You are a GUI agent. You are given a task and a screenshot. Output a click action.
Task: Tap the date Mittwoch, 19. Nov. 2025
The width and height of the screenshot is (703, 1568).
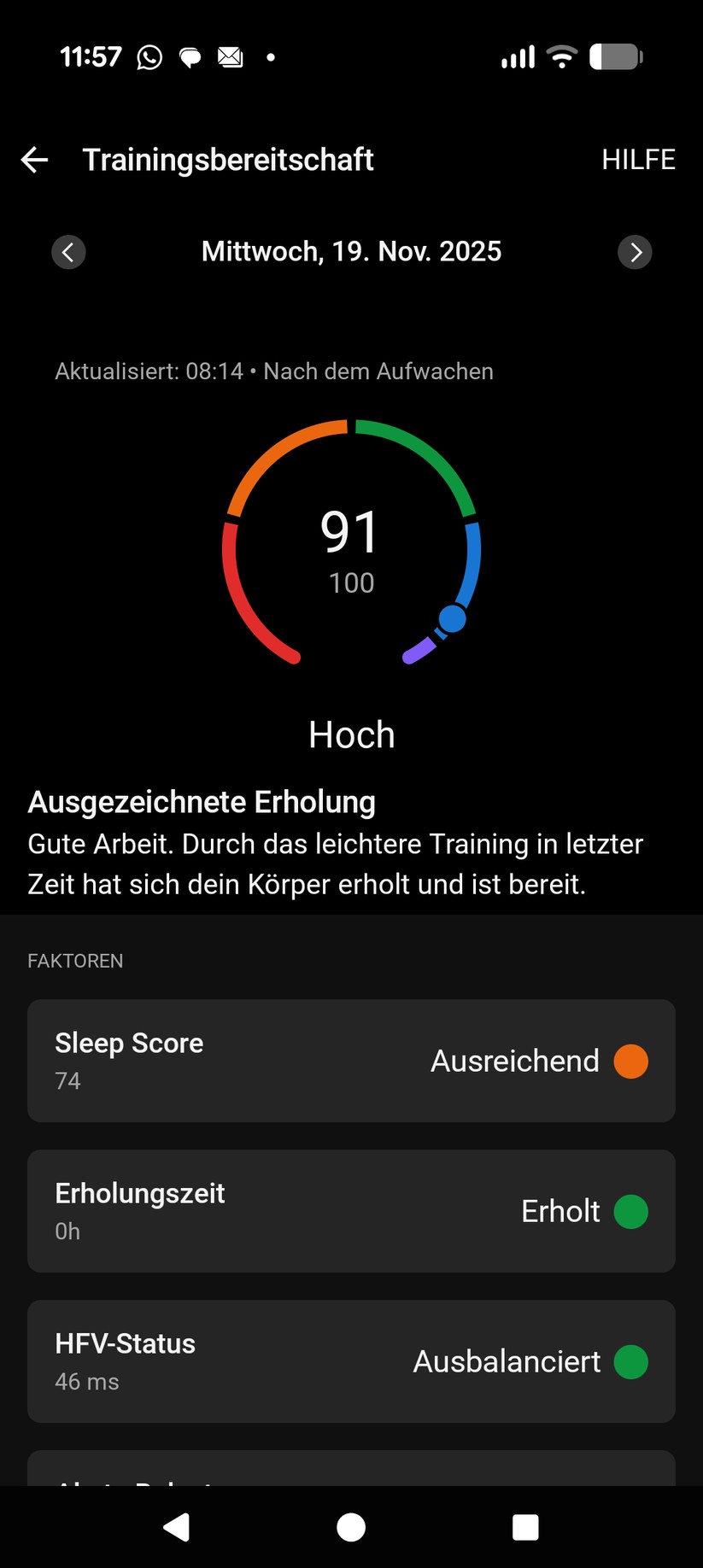tap(351, 251)
